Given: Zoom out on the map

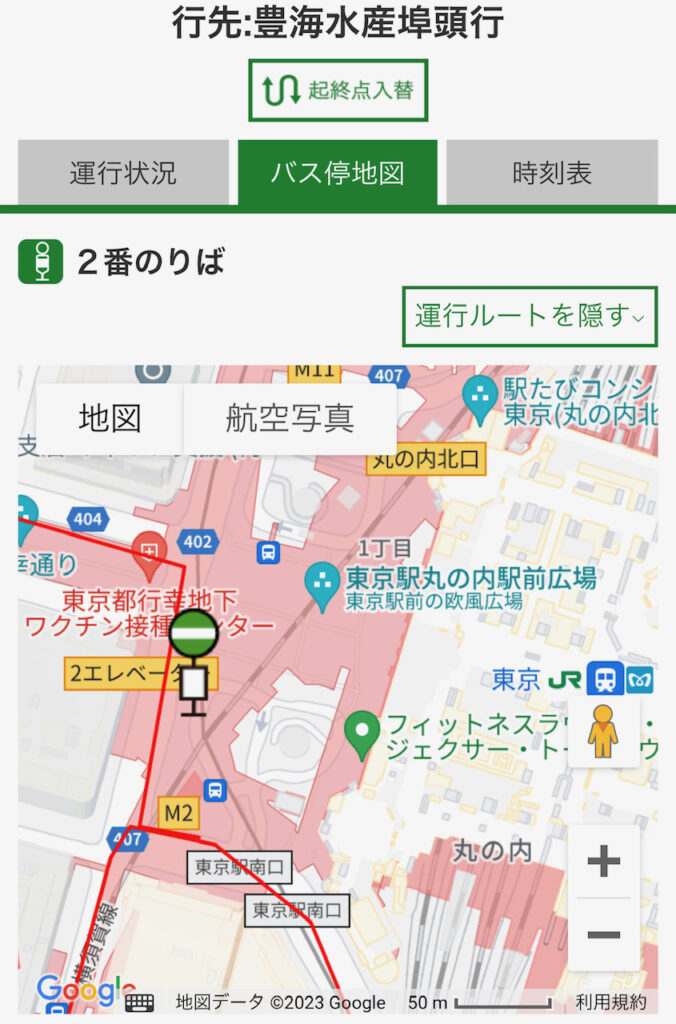Looking at the screenshot, I should click(x=603, y=935).
